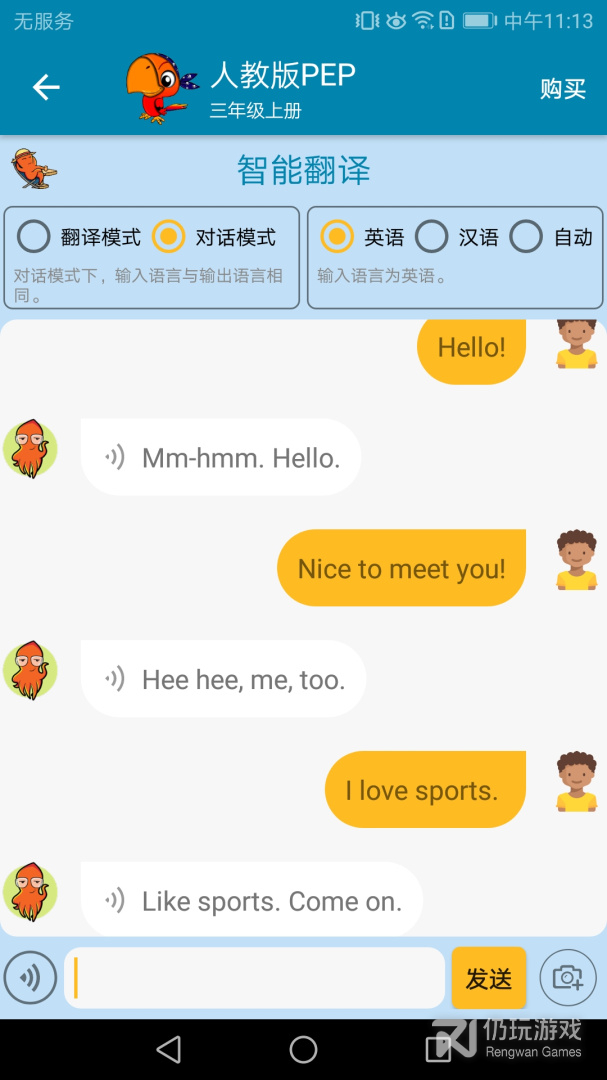Play audio for "Hee hee, me, too."
The height and width of the screenshot is (1080, 607).
click(115, 680)
